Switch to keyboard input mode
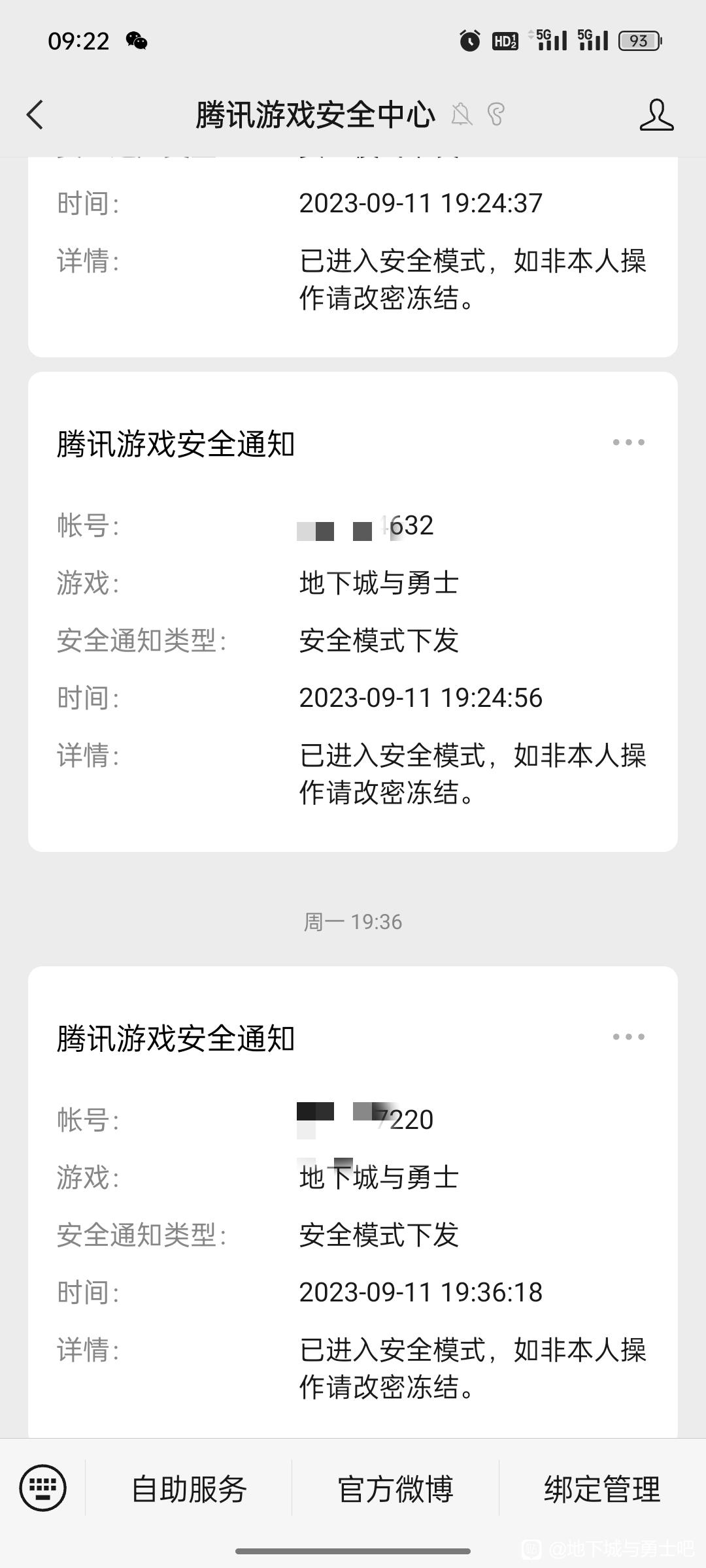706x1568 pixels. [43, 1488]
